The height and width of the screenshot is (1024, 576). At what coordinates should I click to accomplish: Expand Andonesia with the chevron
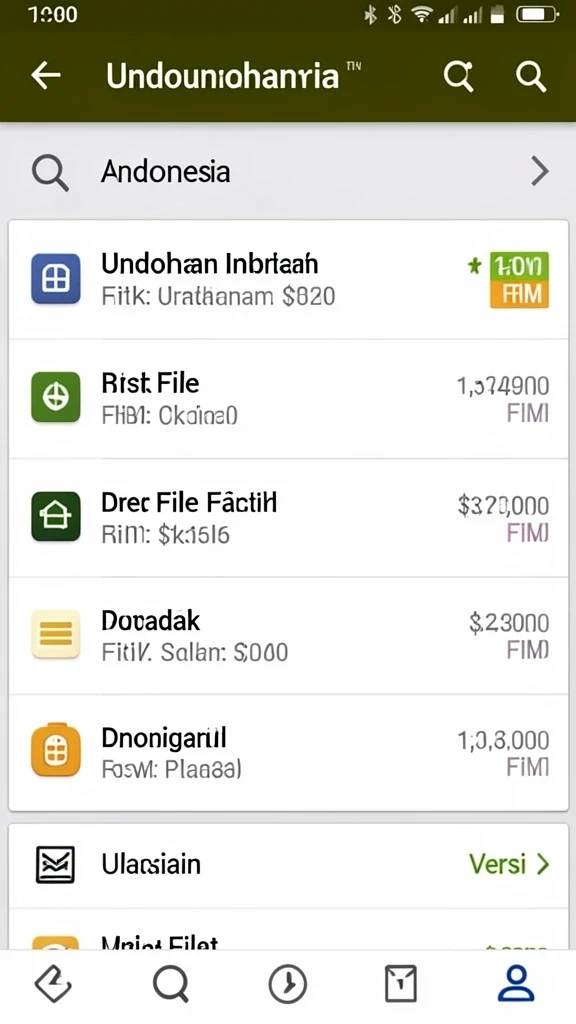[540, 172]
